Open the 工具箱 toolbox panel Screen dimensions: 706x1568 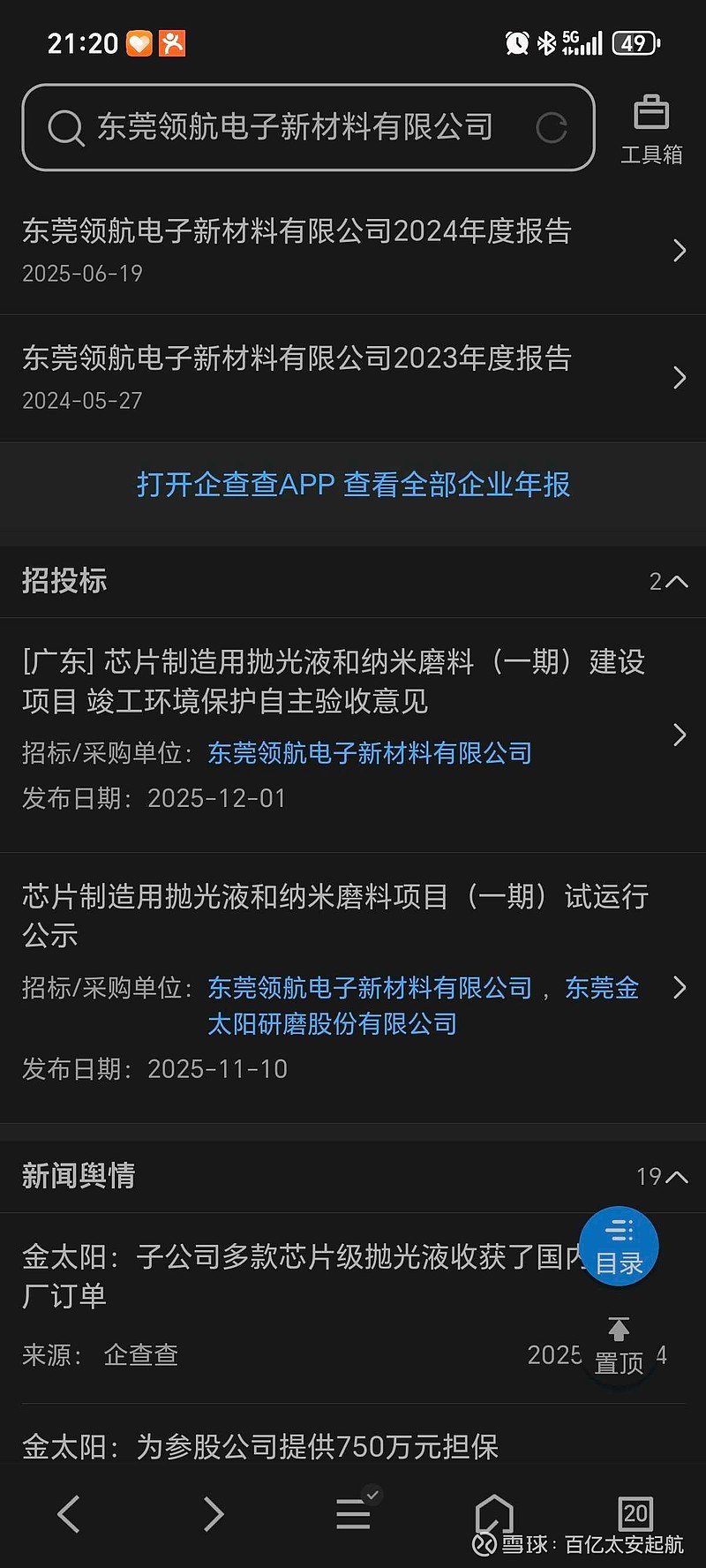coord(653,128)
